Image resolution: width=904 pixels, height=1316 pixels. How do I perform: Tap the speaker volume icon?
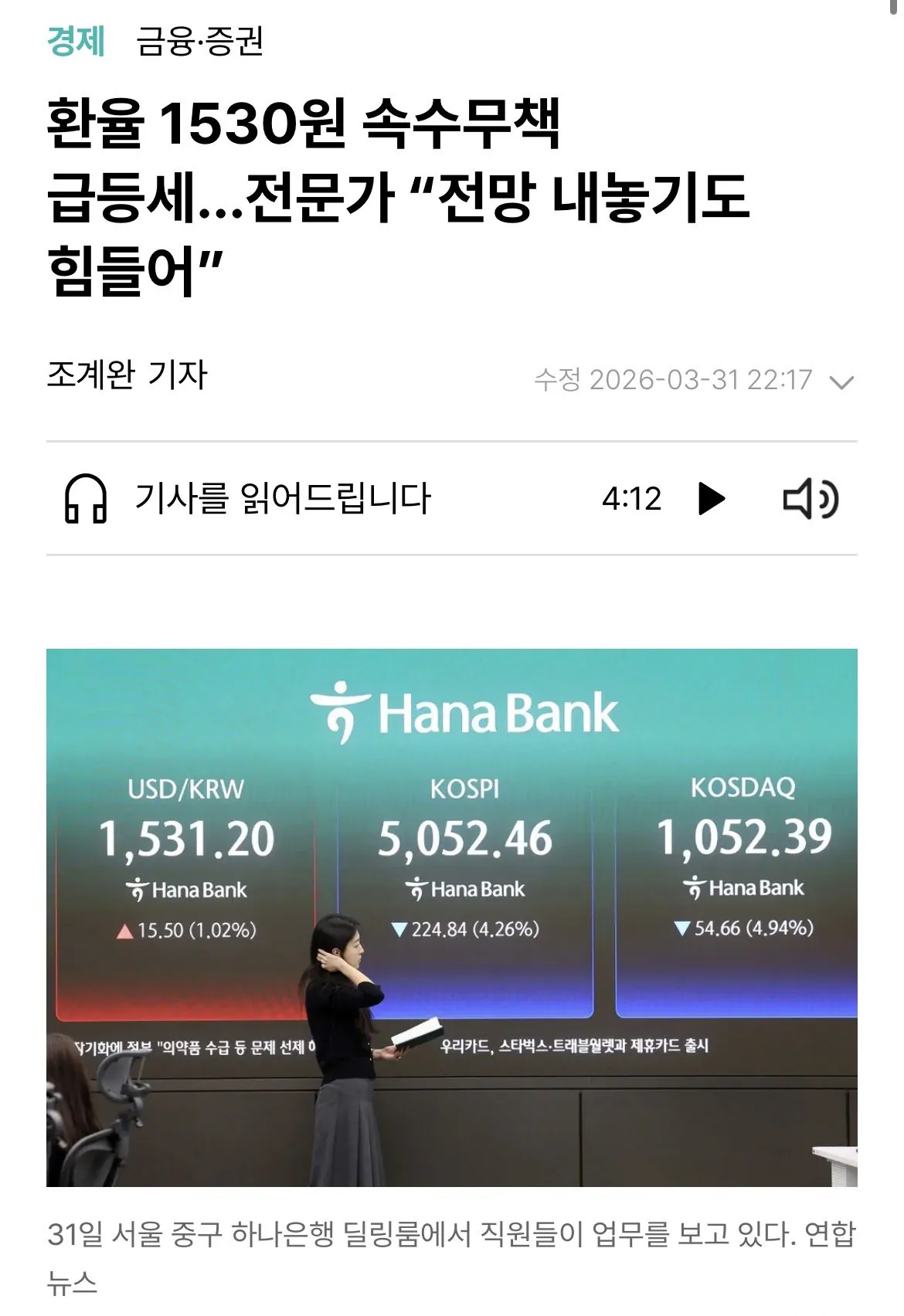coord(811,499)
